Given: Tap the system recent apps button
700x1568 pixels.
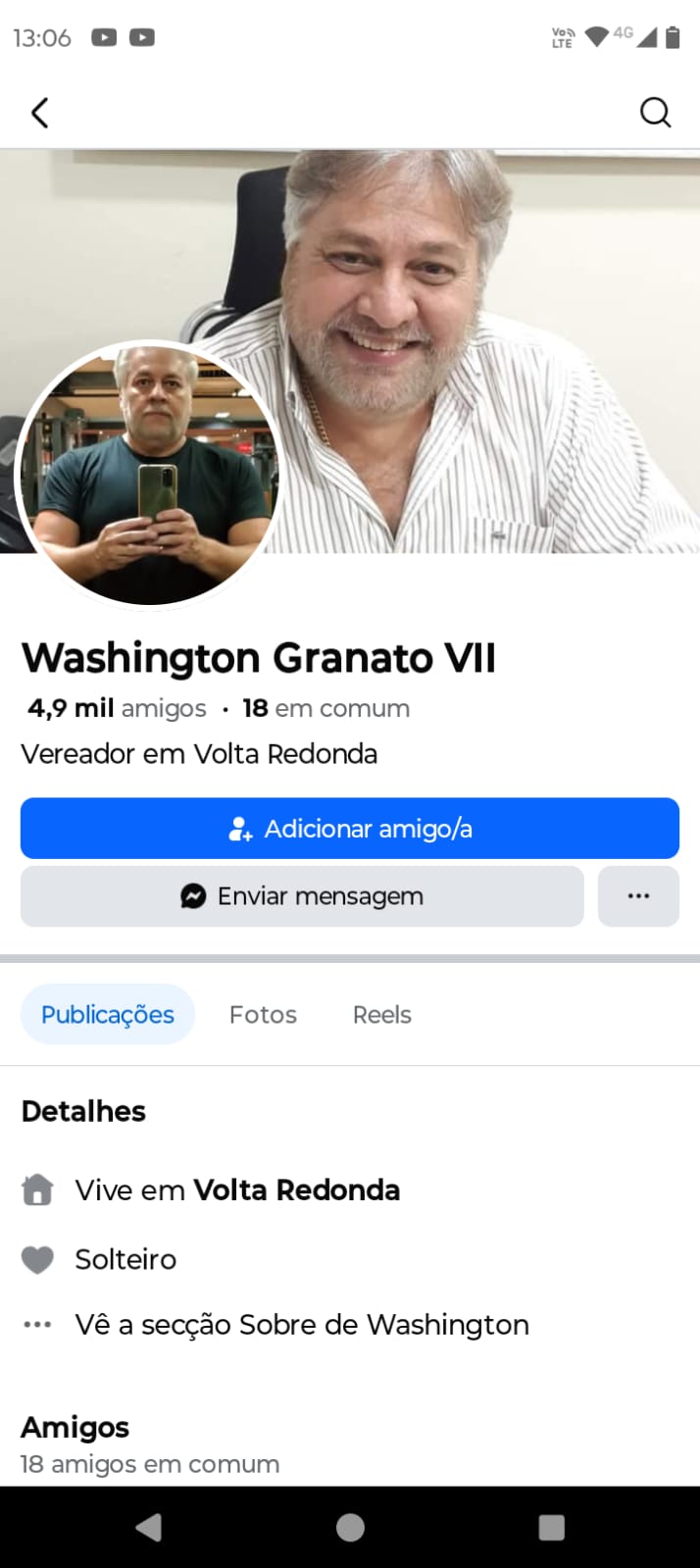Looking at the screenshot, I should (x=552, y=1527).
